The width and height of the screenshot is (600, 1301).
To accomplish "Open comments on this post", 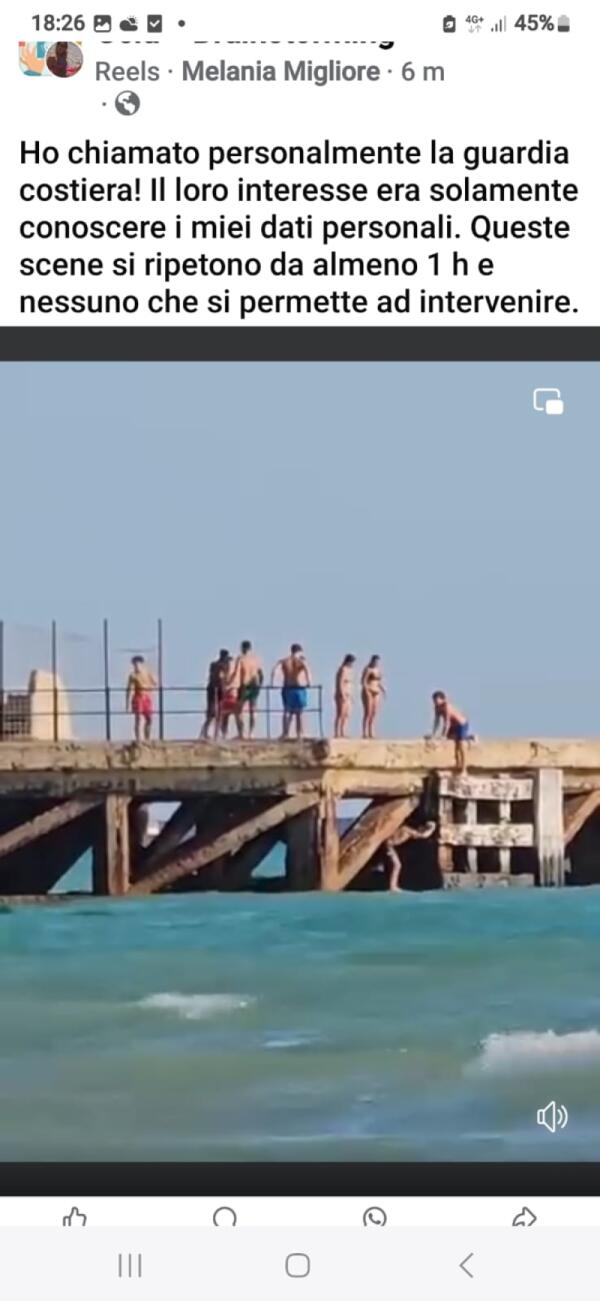I will point(225,1216).
